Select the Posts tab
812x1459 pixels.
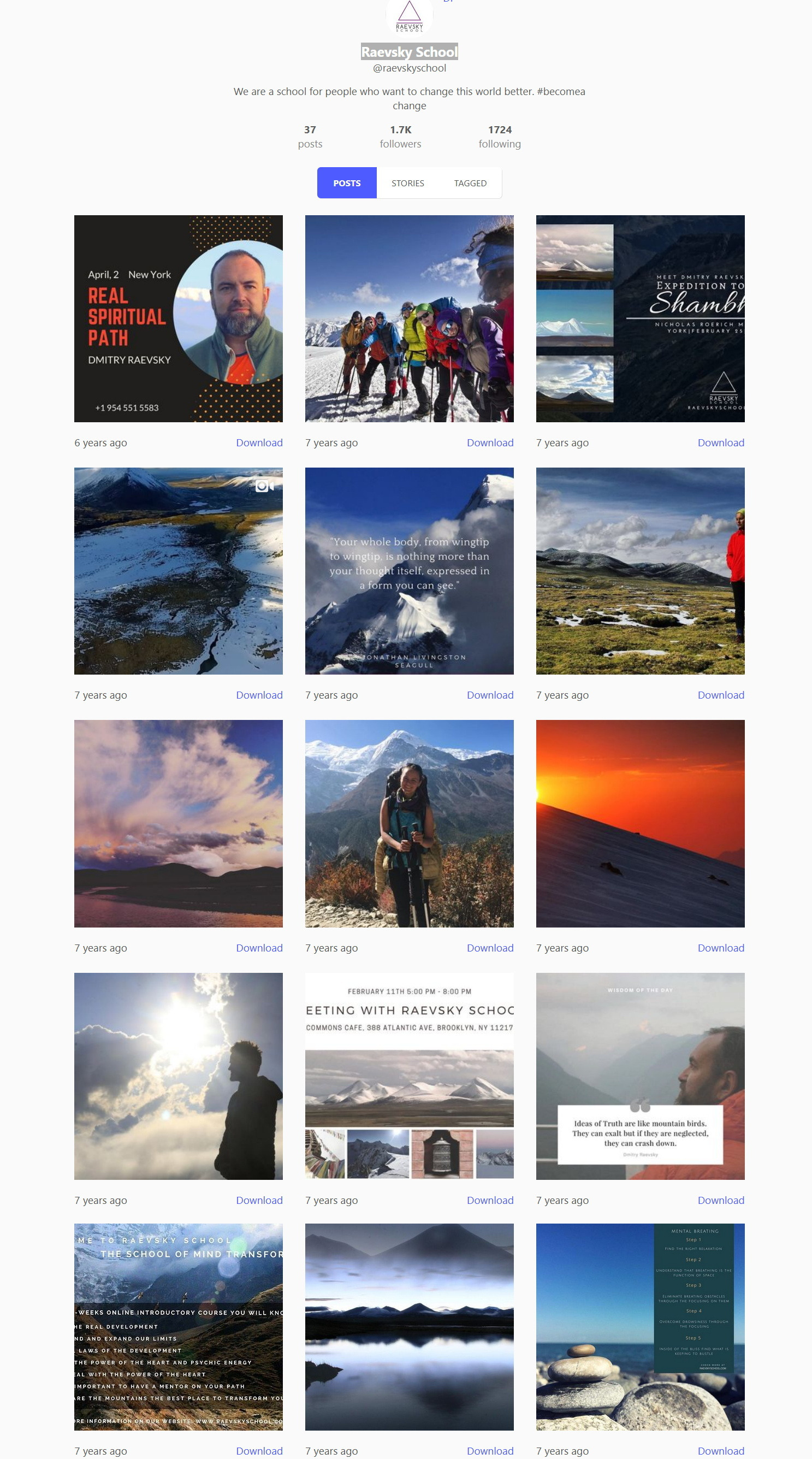[x=347, y=183]
